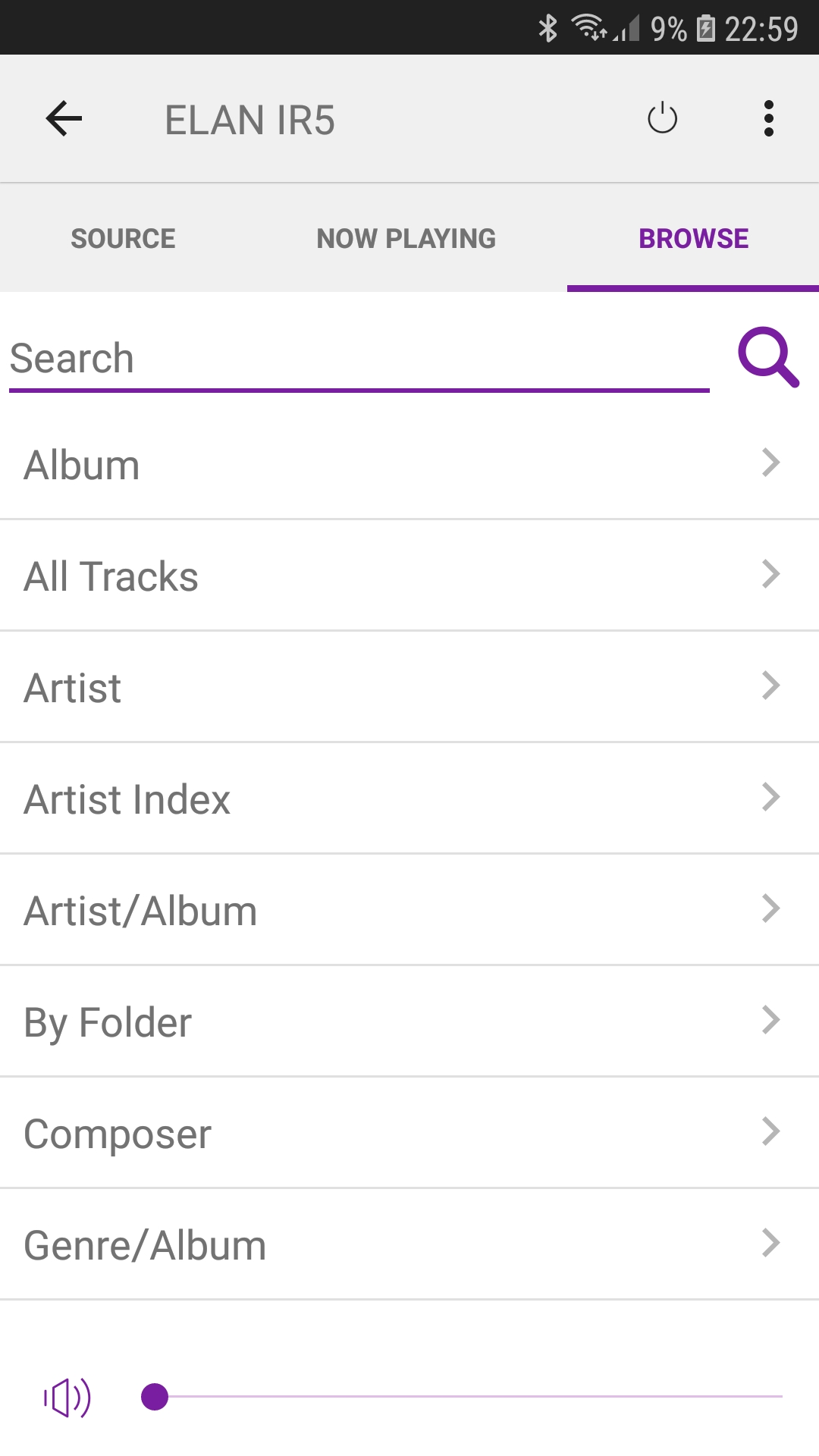The width and height of the screenshot is (819, 1456).
Task: Select the Browse tab
Action: [x=693, y=238]
